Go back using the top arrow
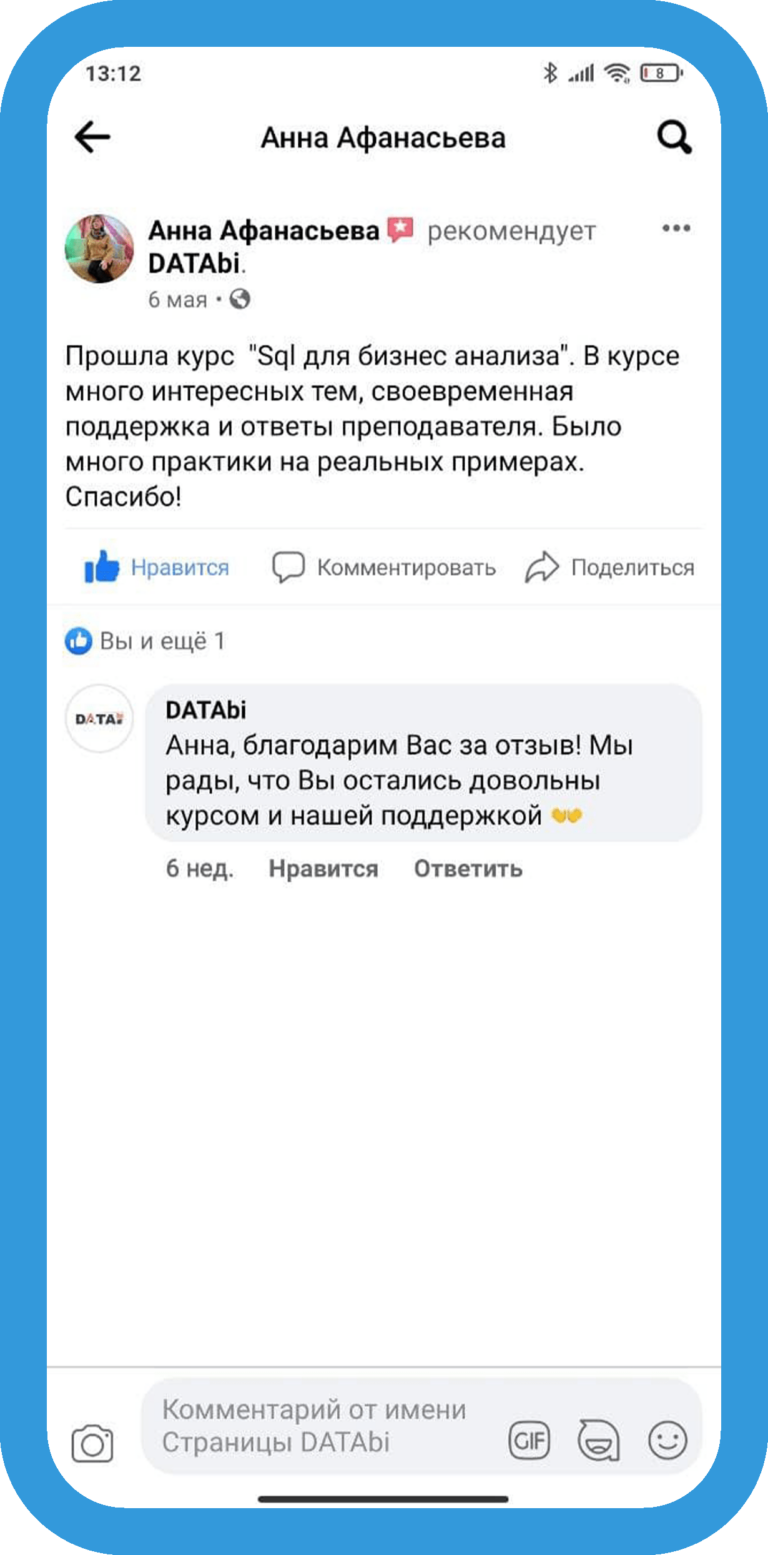Image resolution: width=768 pixels, height=1555 pixels. coord(93,138)
